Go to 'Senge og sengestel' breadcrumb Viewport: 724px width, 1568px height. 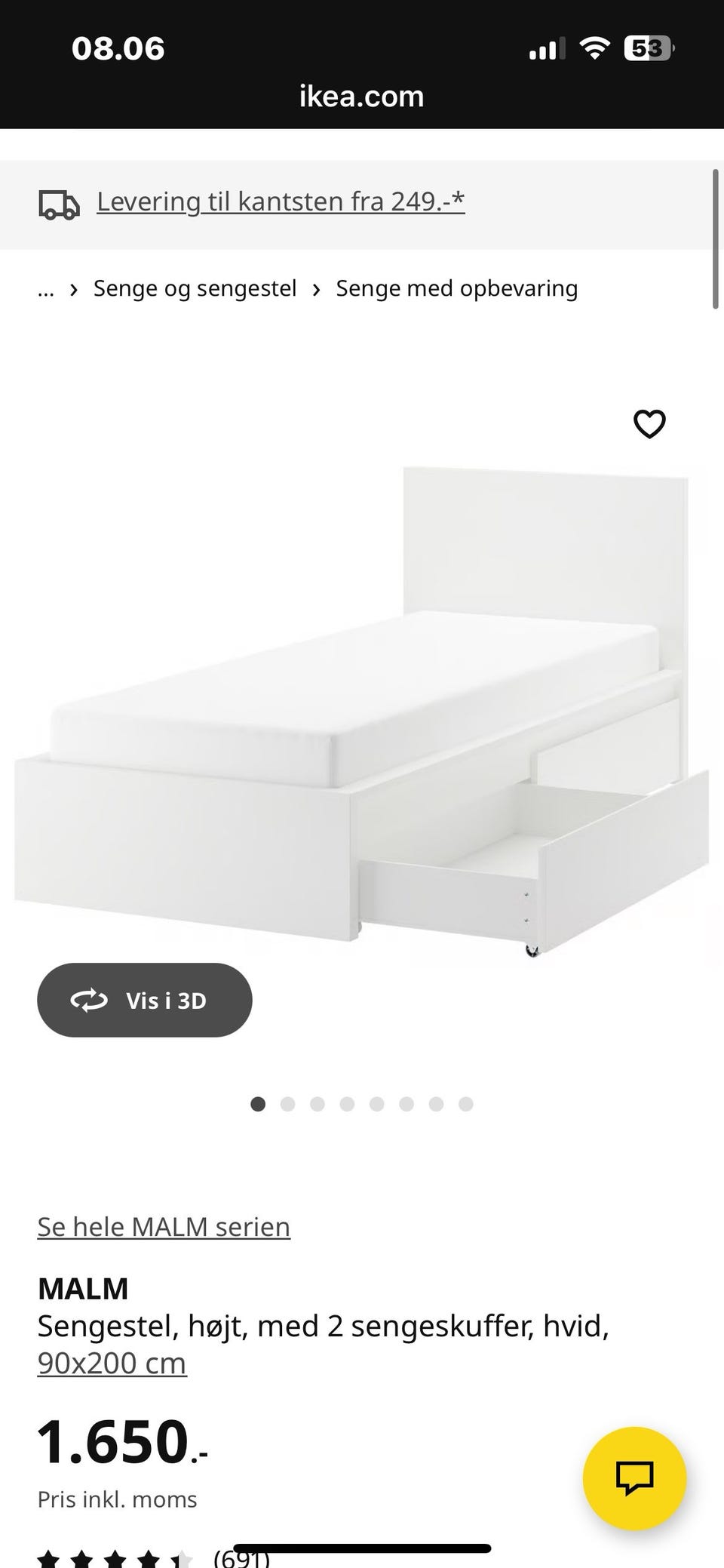click(195, 288)
